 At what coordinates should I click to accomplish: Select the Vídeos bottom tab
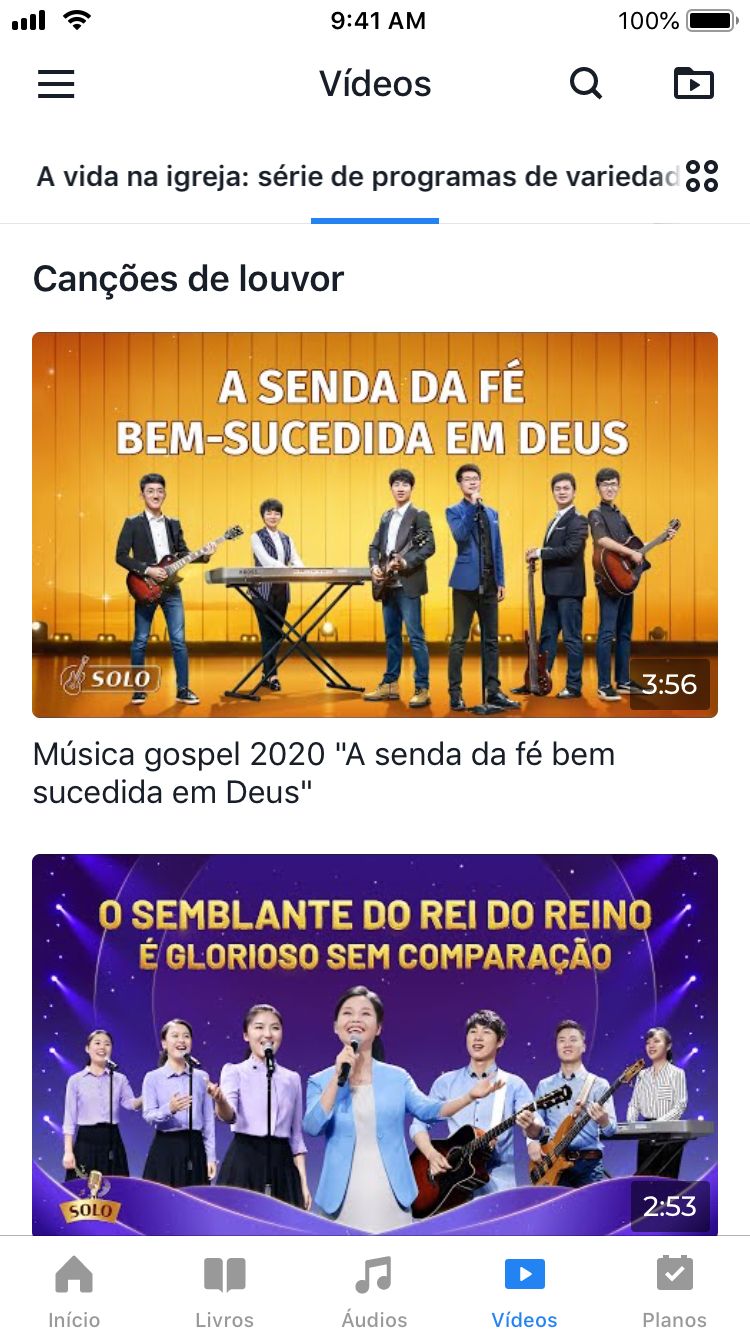(524, 1292)
